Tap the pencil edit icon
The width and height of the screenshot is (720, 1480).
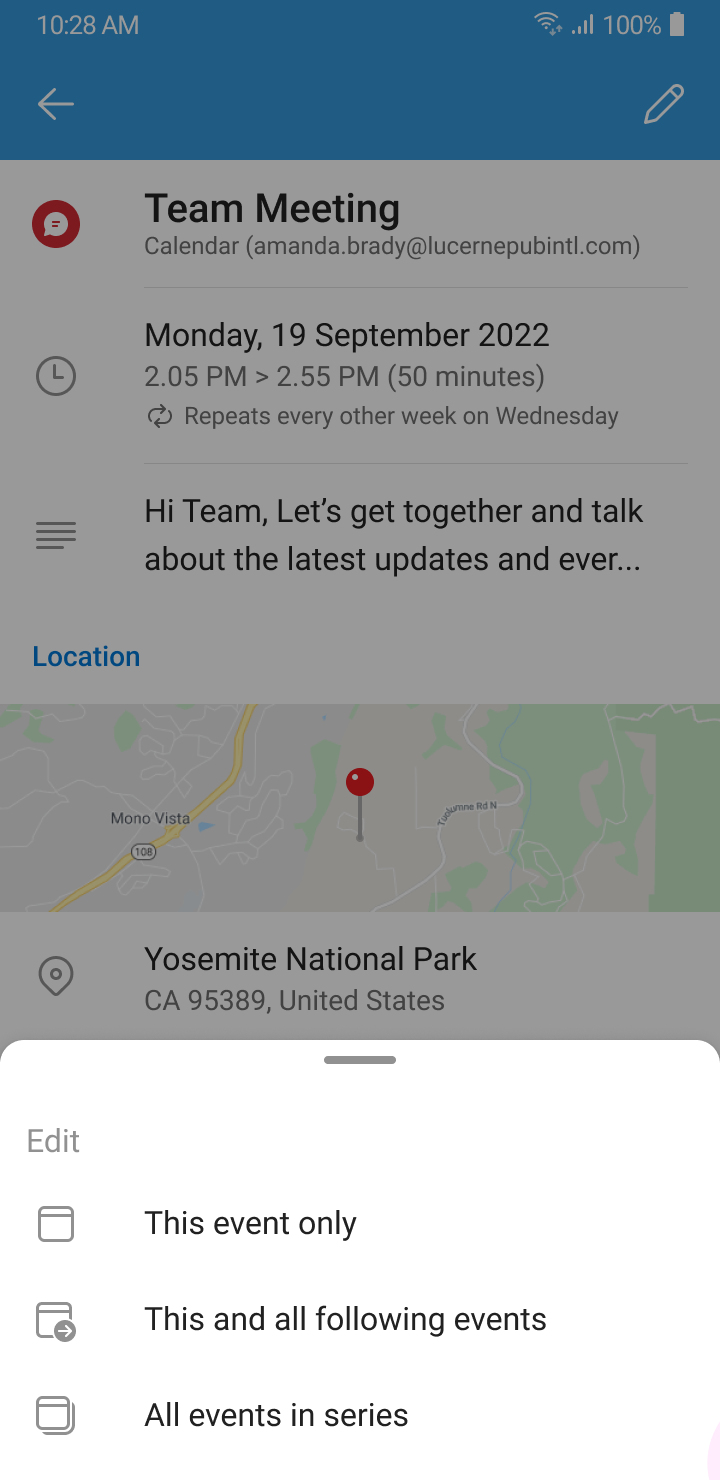click(663, 104)
